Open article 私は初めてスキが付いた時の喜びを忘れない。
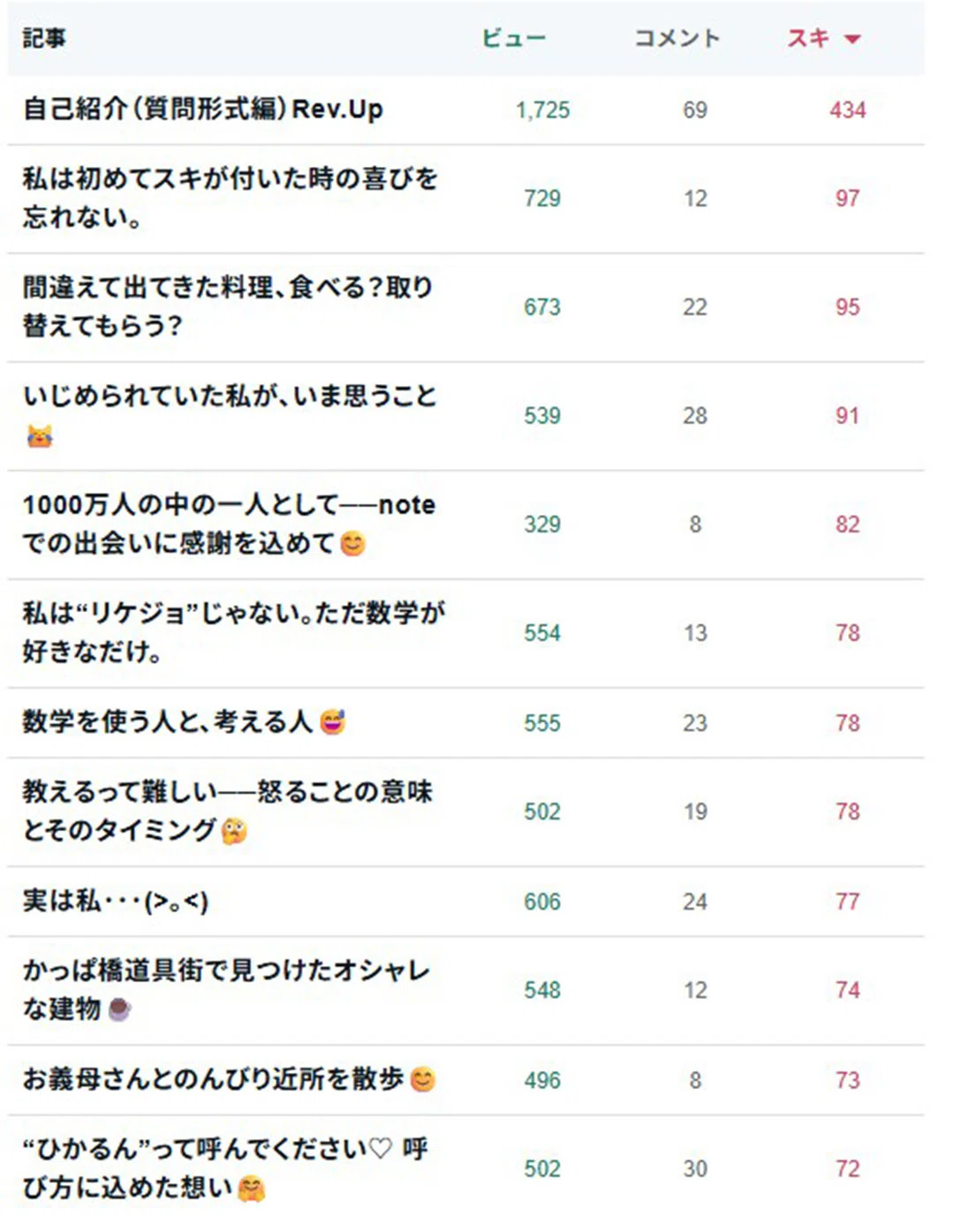The width and height of the screenshot is (954, 1232). pos(231,198)
